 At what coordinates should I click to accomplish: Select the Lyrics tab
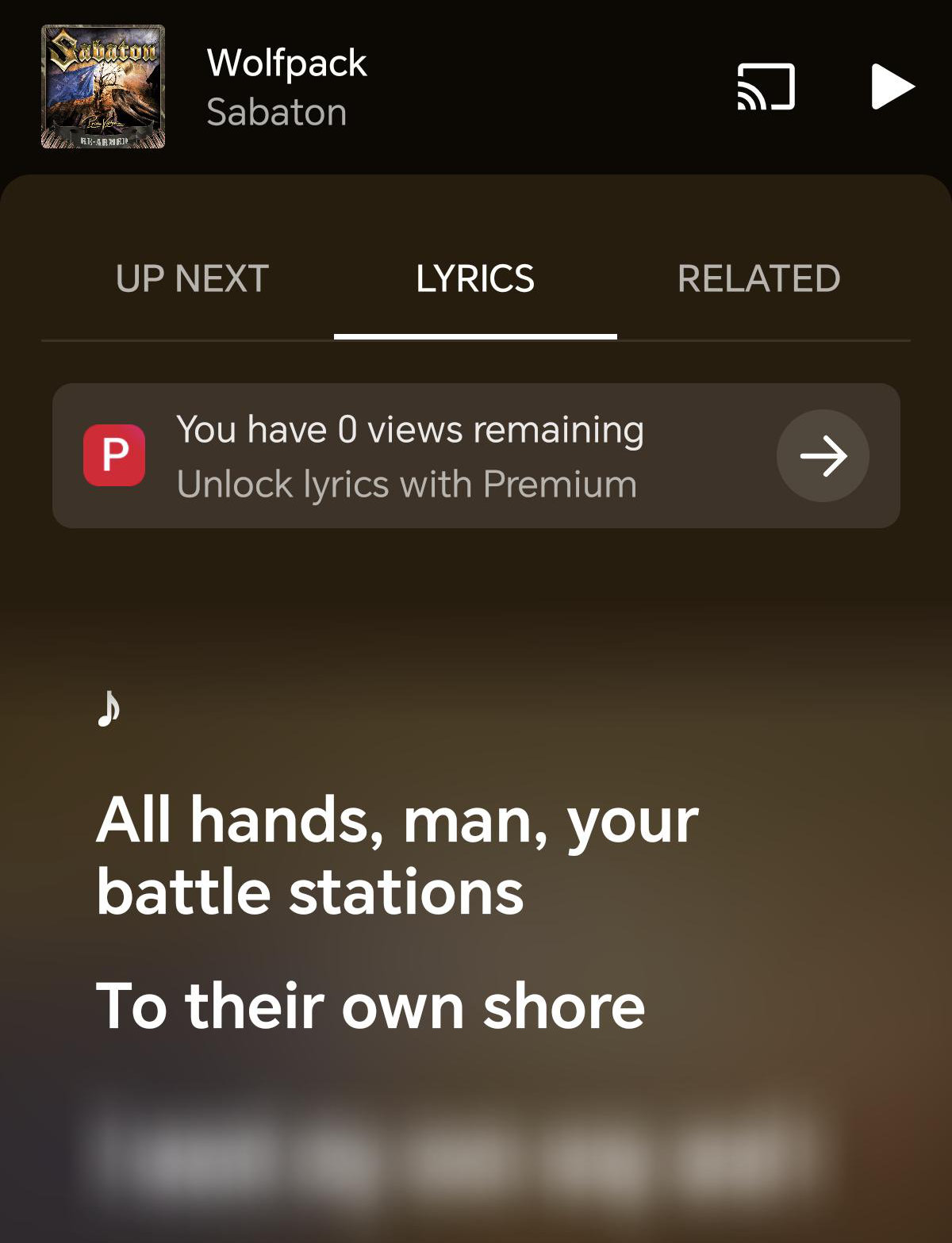tap(475, 279)
